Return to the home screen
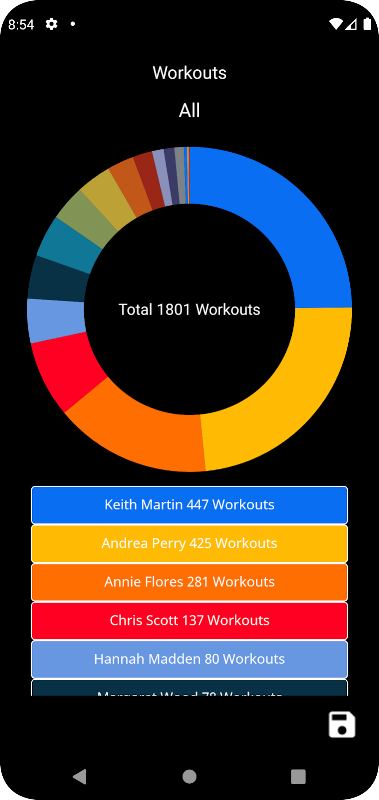Screen dimensions: 379x800 point(189,777)
